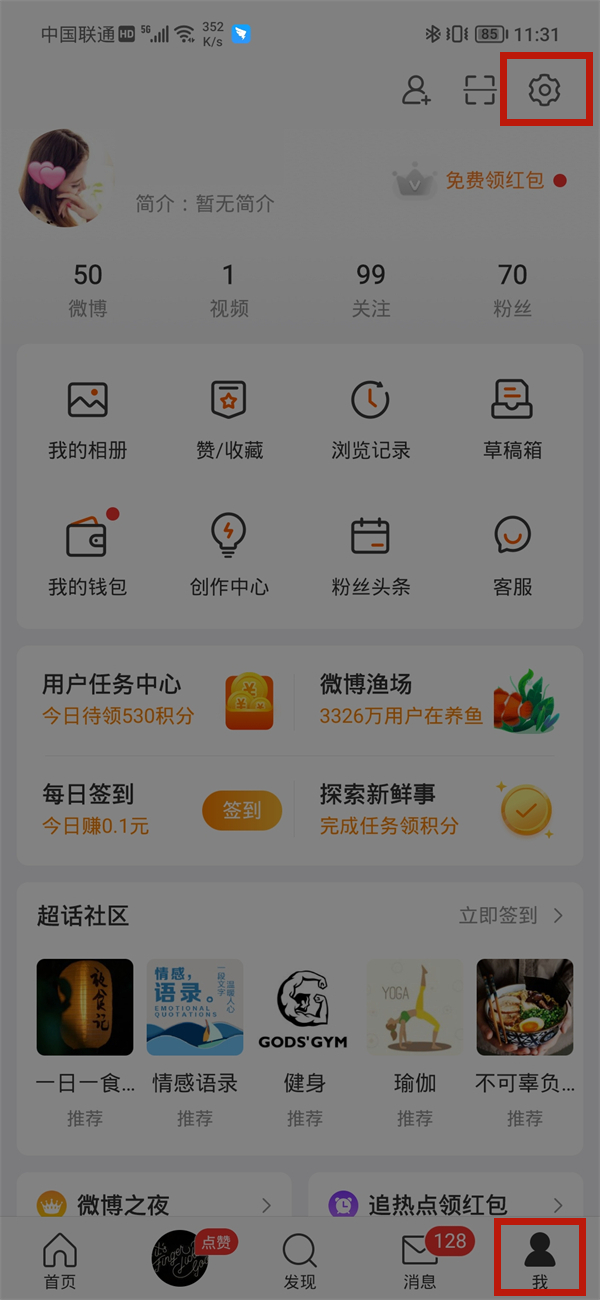Open the drafts box (草稿箱)
Image resolution: width=600 pixels, height=1300 pixels.
pyautogui.click(x=512, y=417)
